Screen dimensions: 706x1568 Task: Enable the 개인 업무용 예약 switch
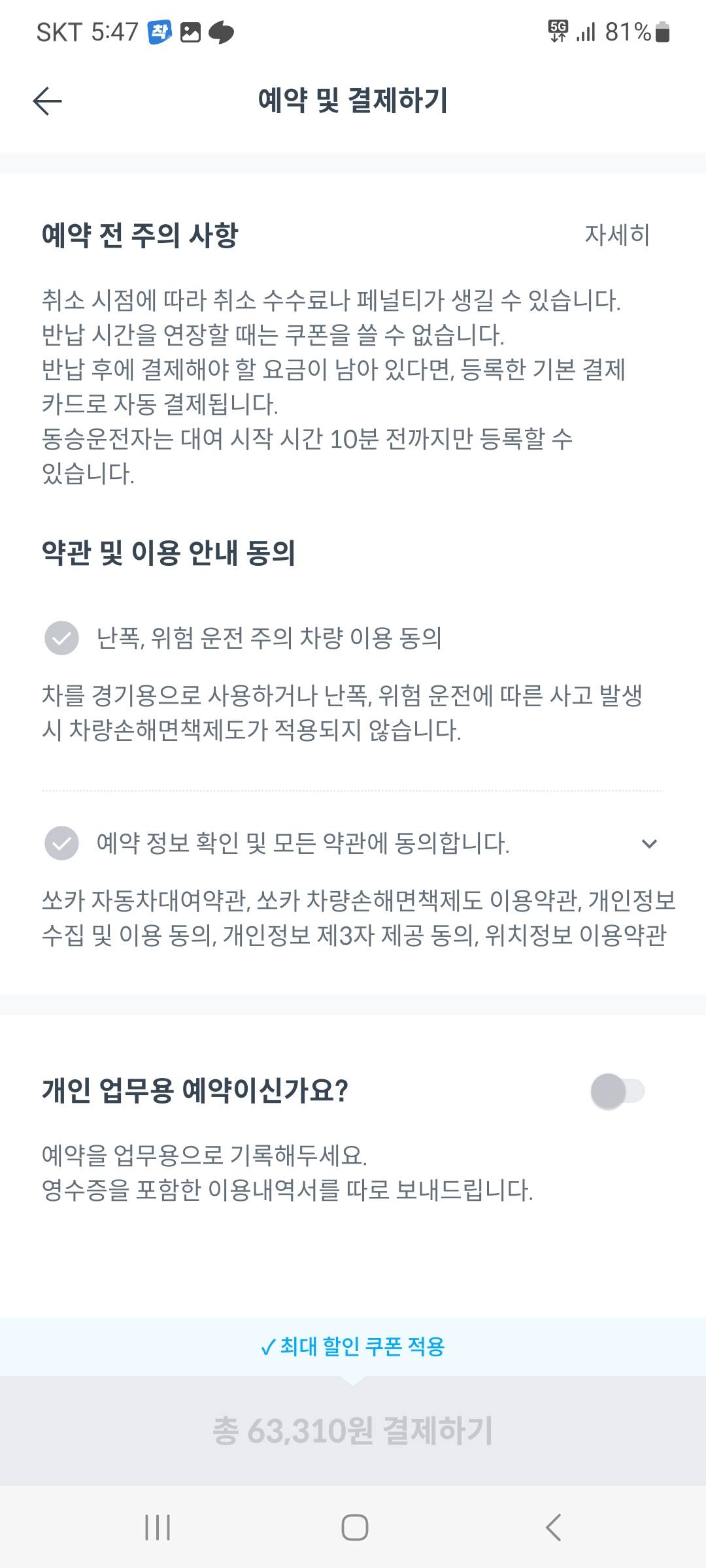(617, 1091)
